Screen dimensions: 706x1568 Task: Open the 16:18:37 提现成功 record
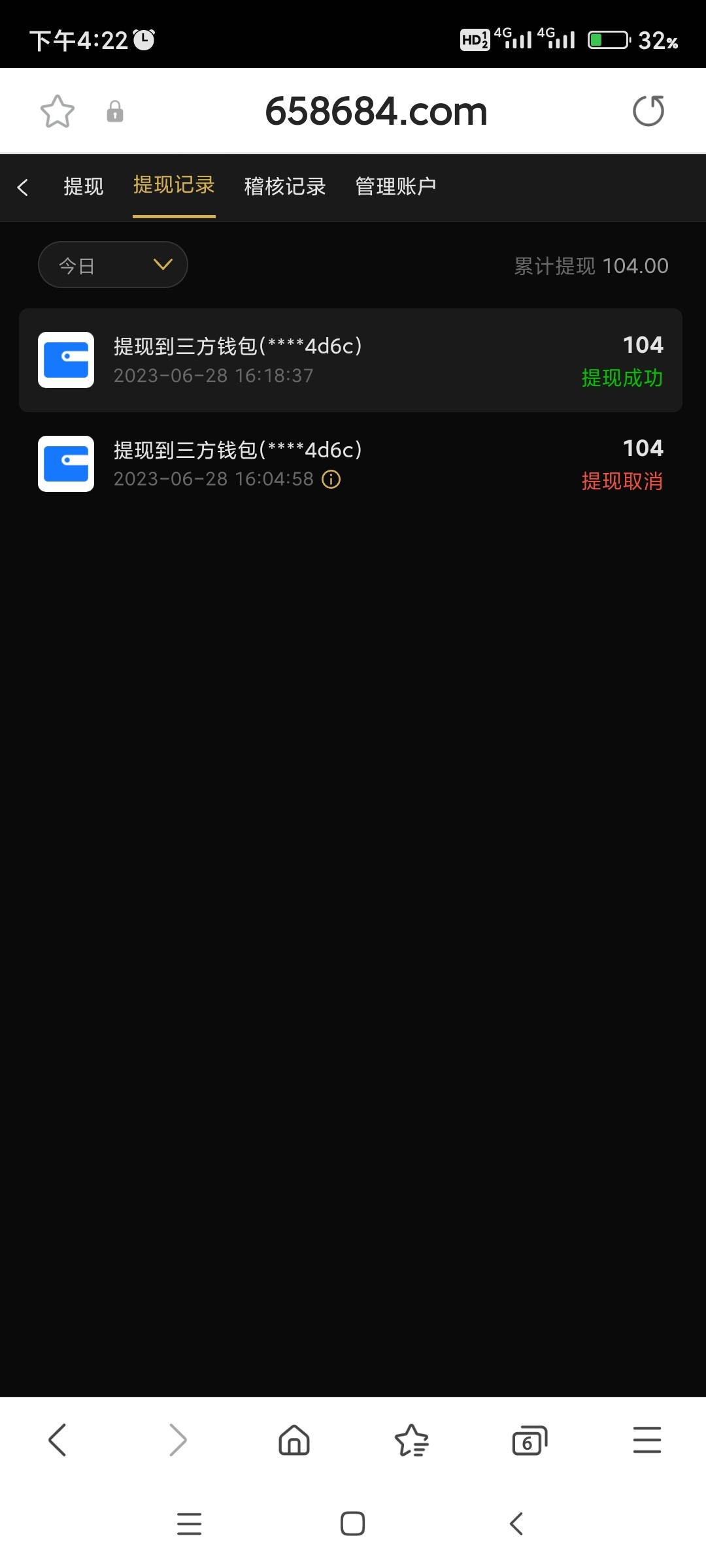[x=350, y=360]
